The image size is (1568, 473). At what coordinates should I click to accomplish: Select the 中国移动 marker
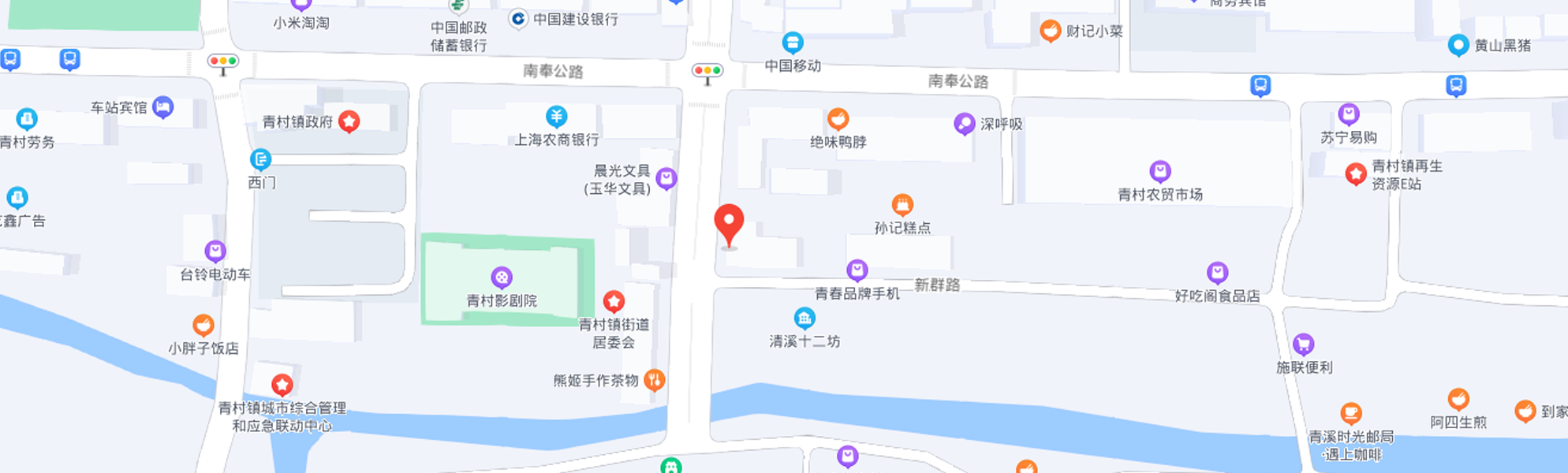(793, 43)
